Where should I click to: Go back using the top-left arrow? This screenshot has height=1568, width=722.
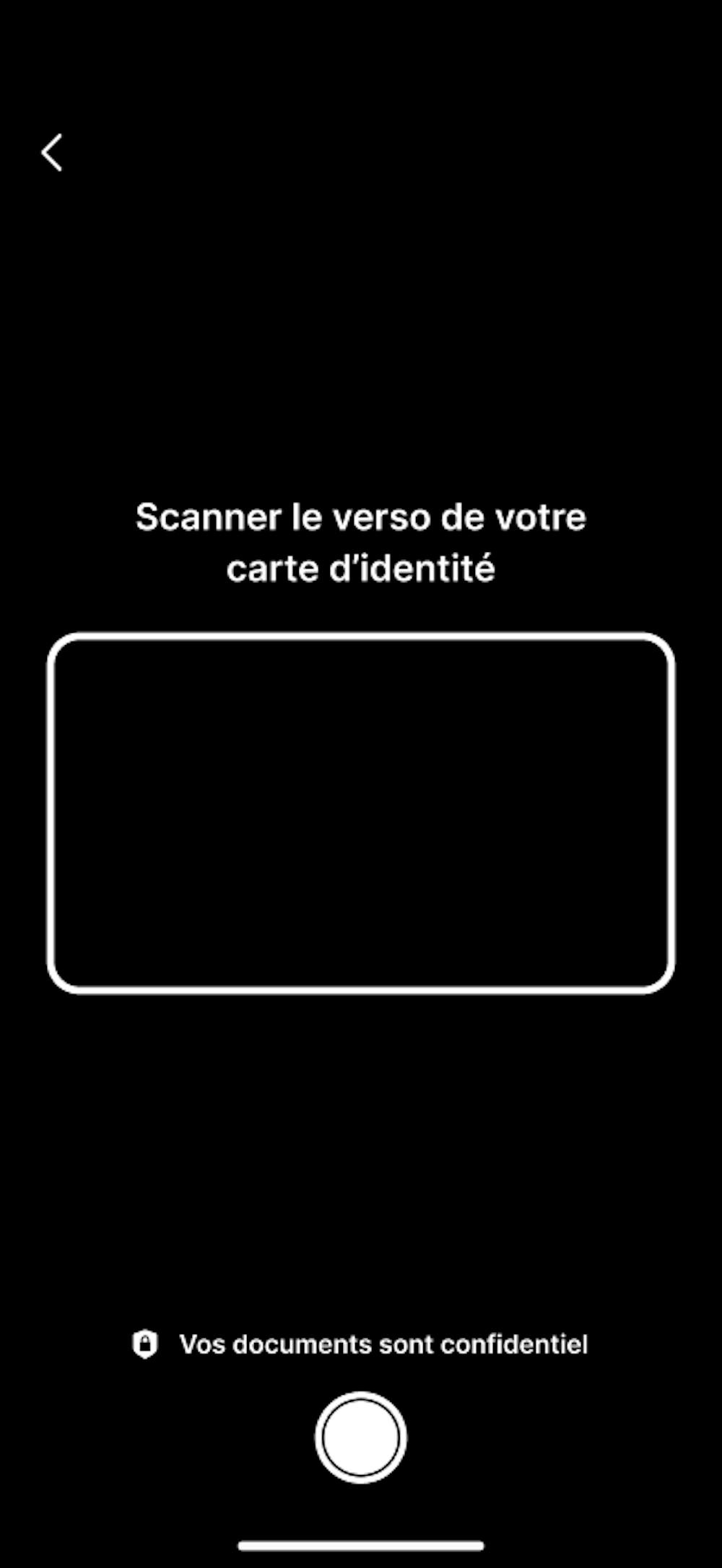(x=52, y=152)
